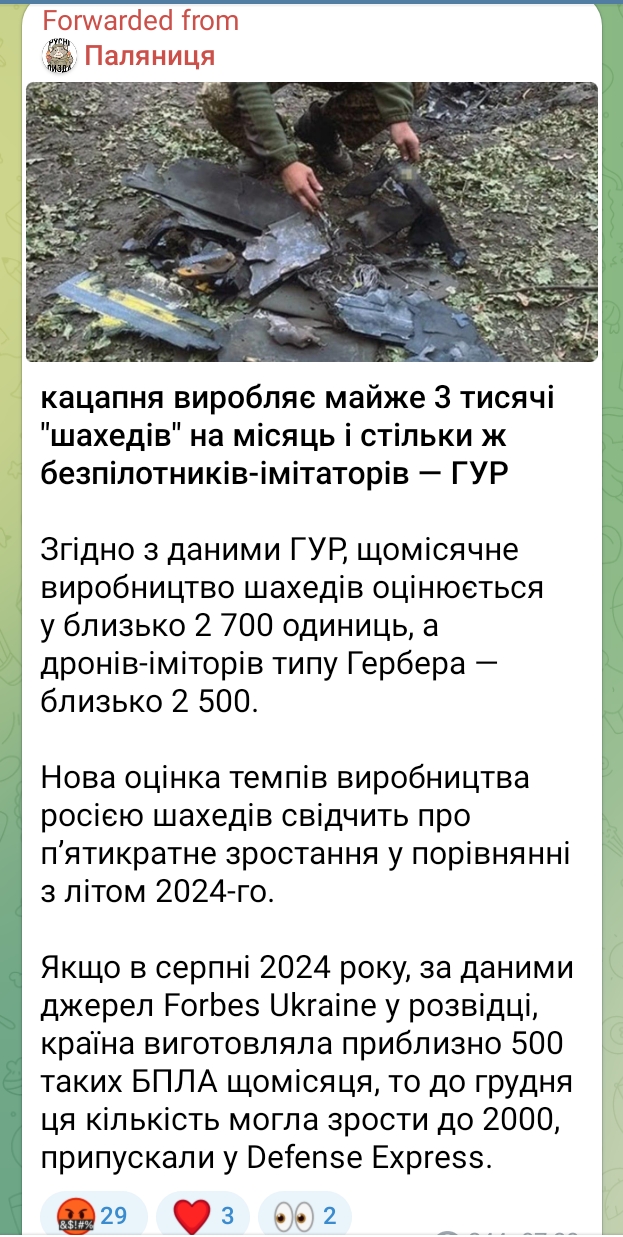Tap the heart reaction with 3
The height and width of the screenshot is (1237, 623).
204,1215
